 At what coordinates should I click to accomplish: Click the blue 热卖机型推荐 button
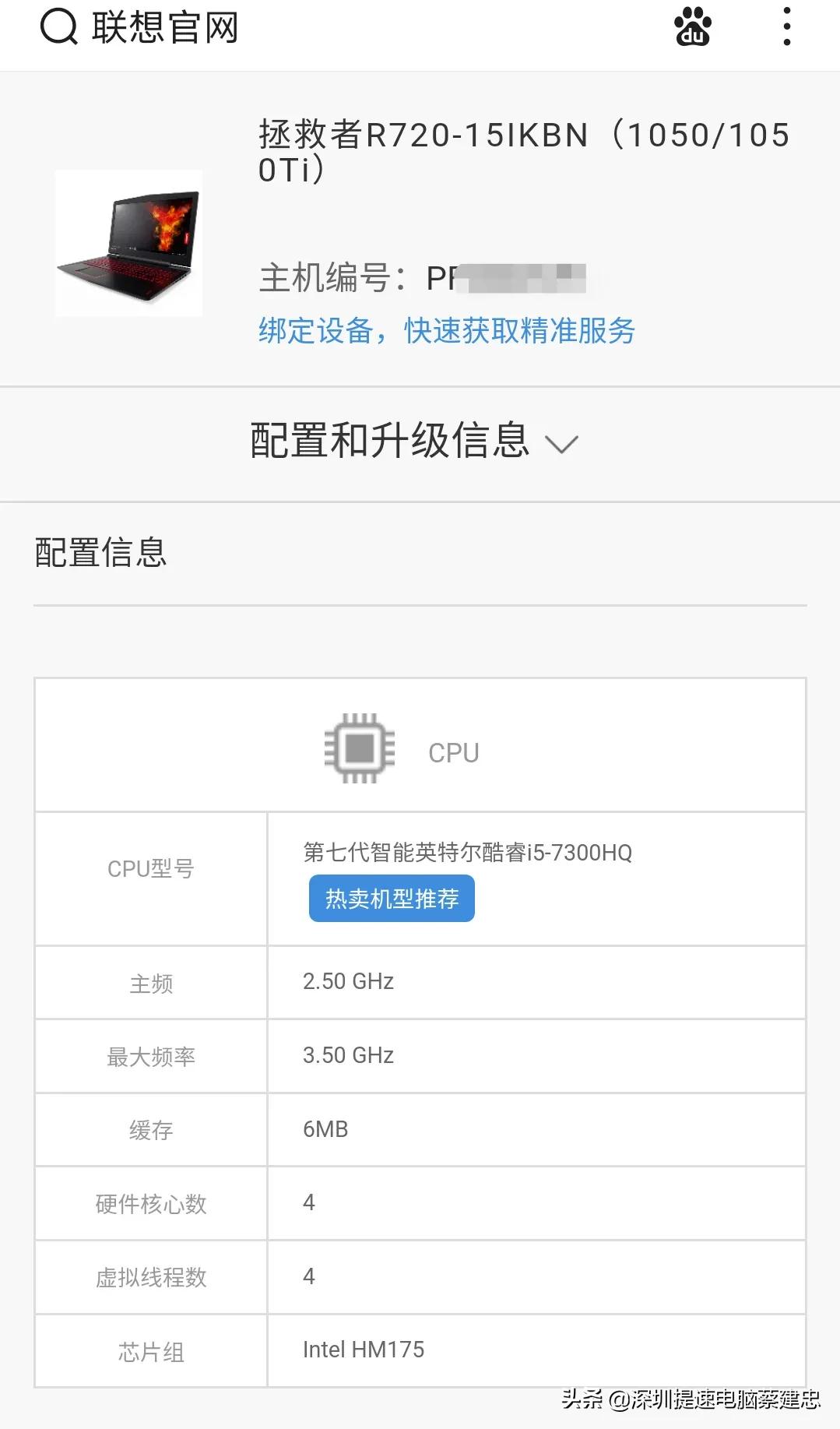tap(391, 898)
